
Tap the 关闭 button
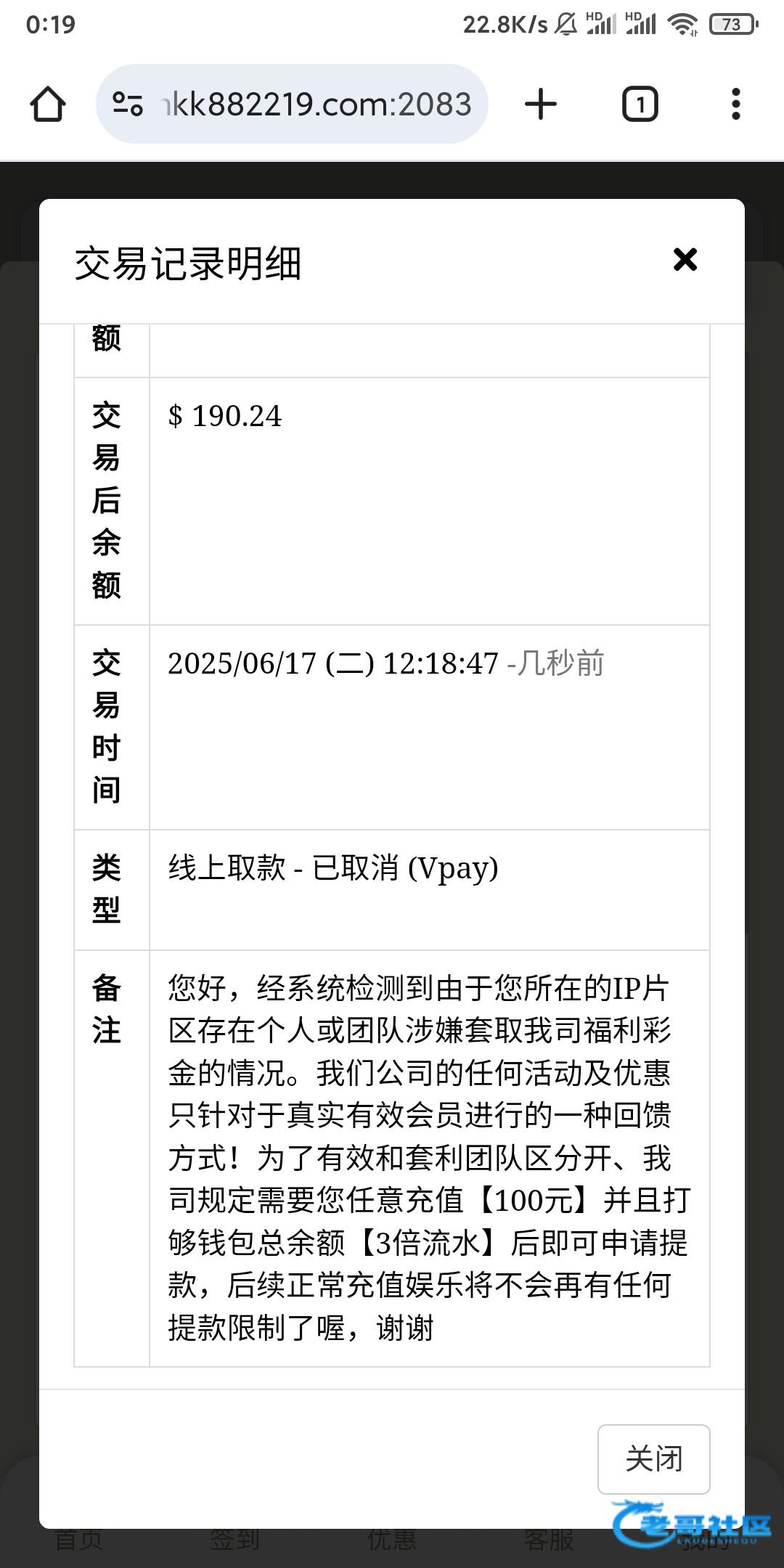pyautogui.click(x=653, y=1459)
